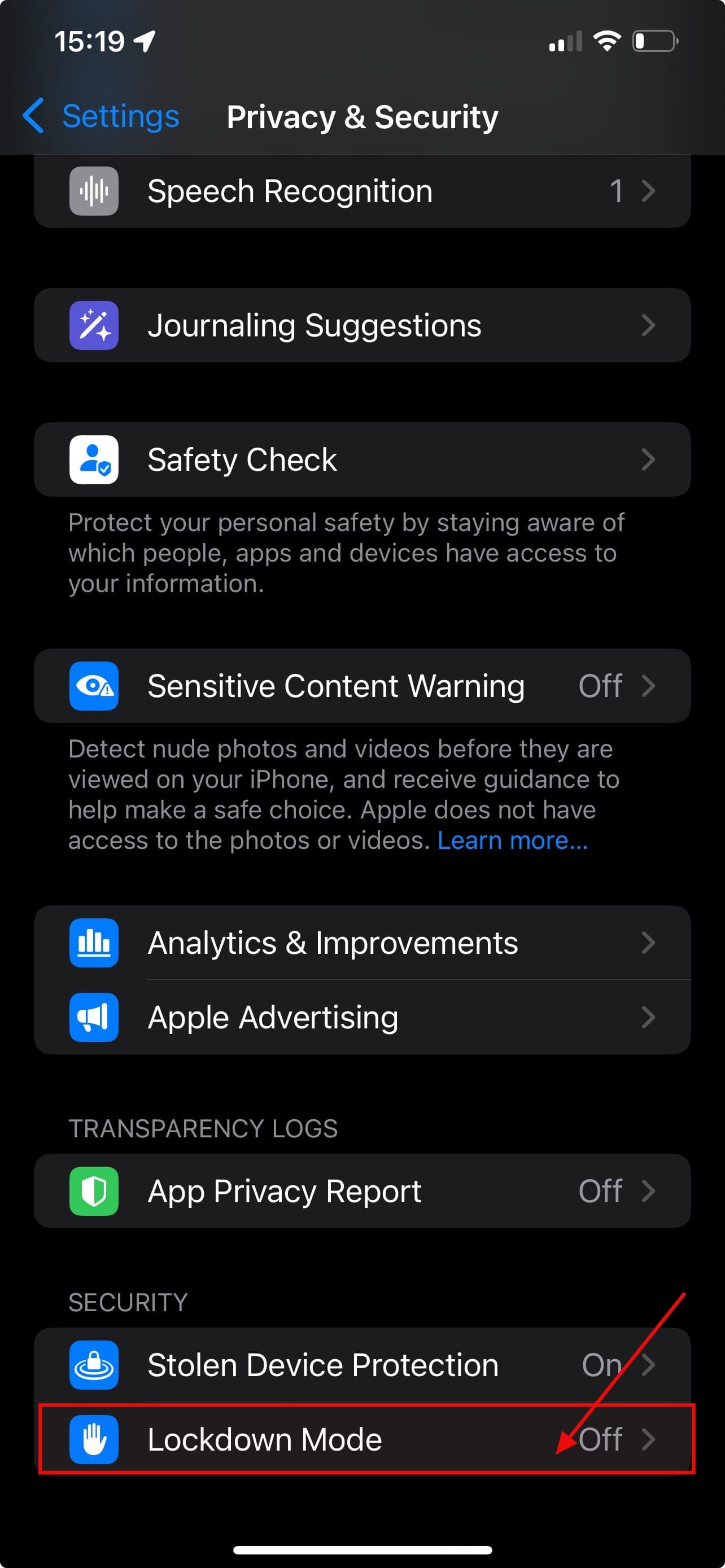Screen dimensions: 725x1568
Task: Open Analytics & Improvements
Action: pos(361,943)
